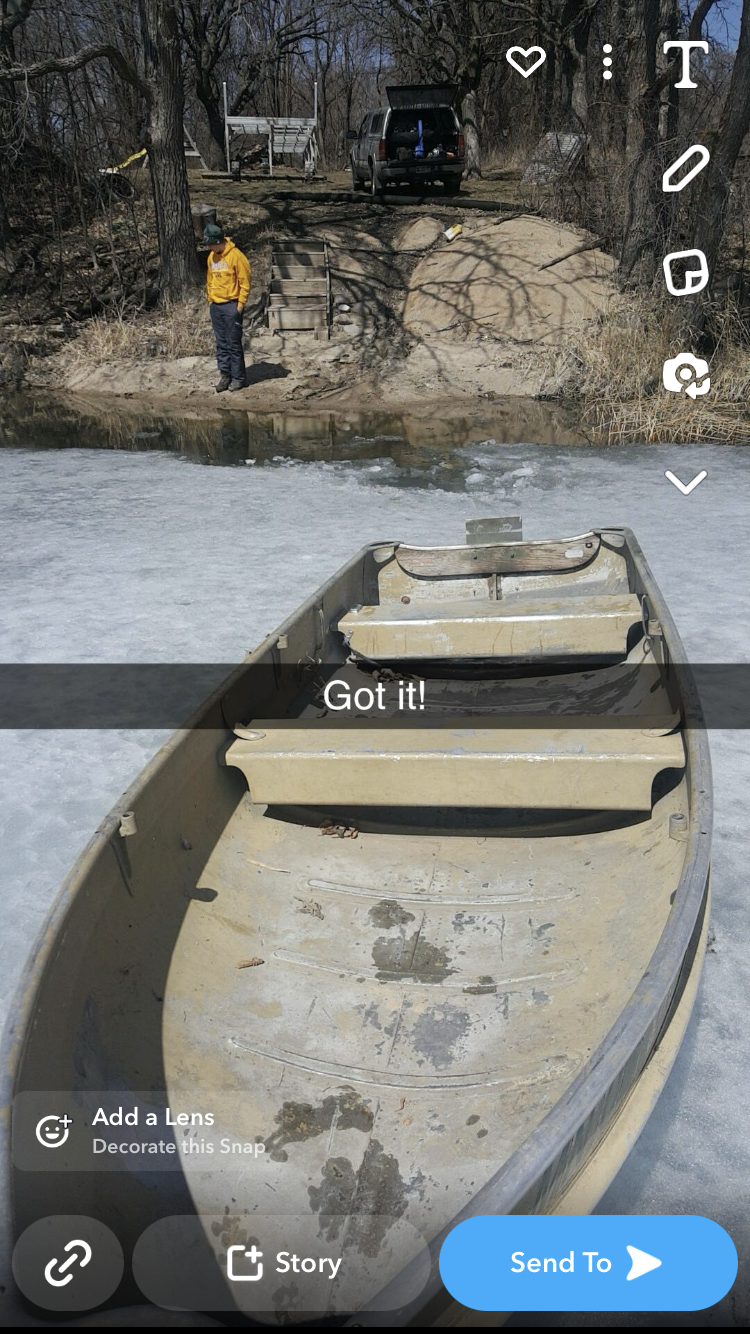This screenshot has width=750, height=1334.
Task: Tap the Send To button
Action: (588, 1263)
